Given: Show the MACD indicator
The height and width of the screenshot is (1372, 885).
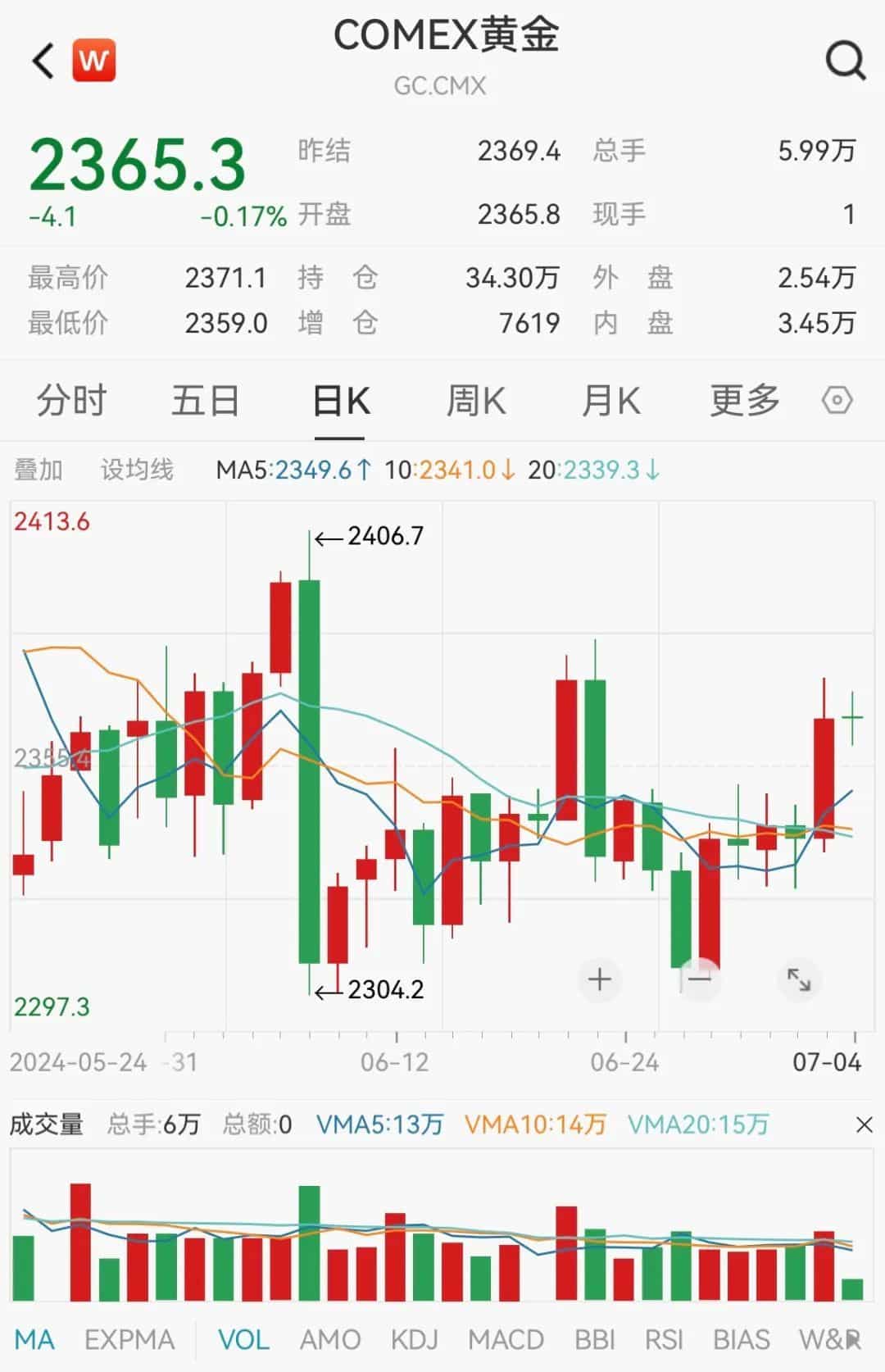Looking at the screenshot, I should coord(506,1339).
